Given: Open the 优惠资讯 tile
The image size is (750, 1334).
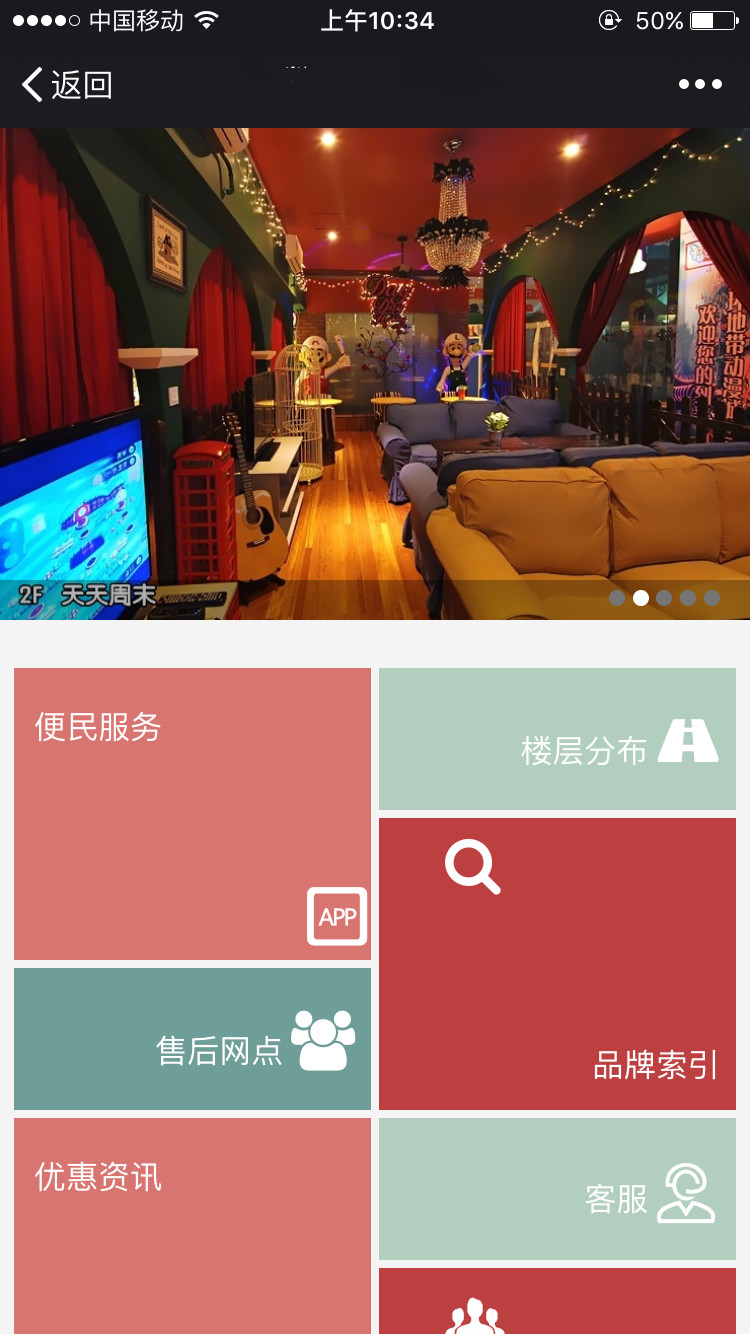Looking at the screenshot, I should (192, 1225).
